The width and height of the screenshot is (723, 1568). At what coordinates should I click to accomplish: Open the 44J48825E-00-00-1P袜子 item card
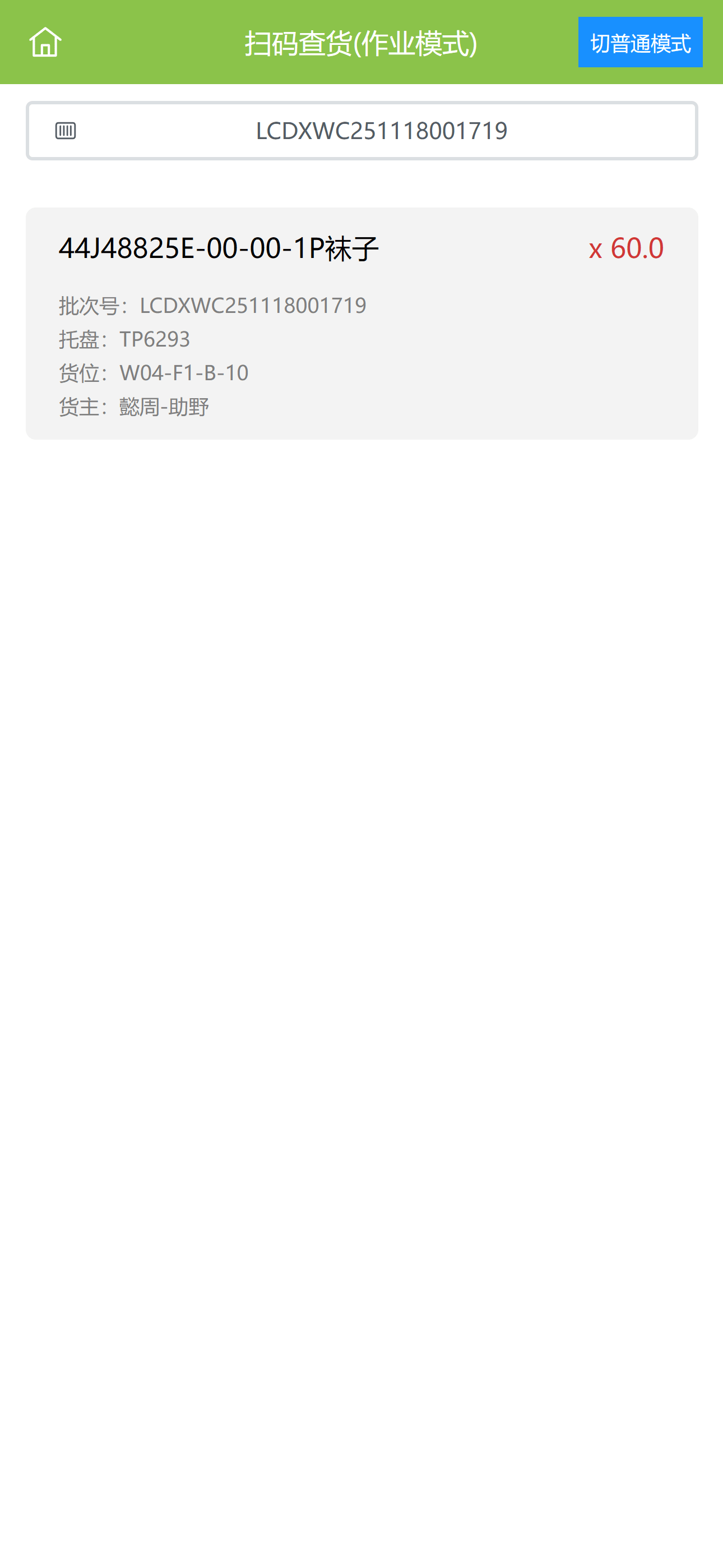click(x=361, y=322)
